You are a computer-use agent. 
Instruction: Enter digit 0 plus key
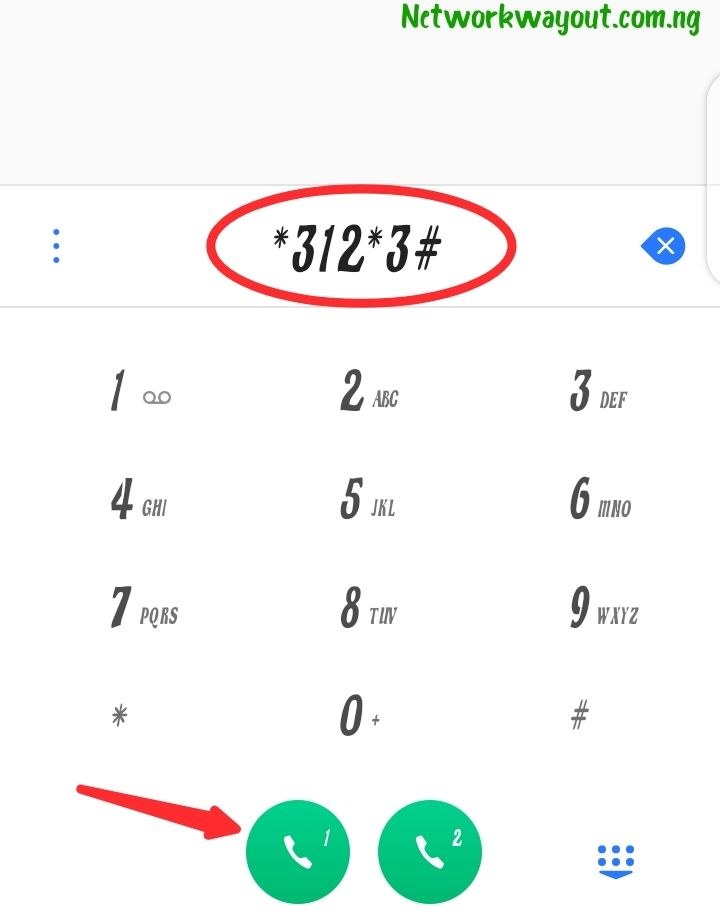[358, 716]
